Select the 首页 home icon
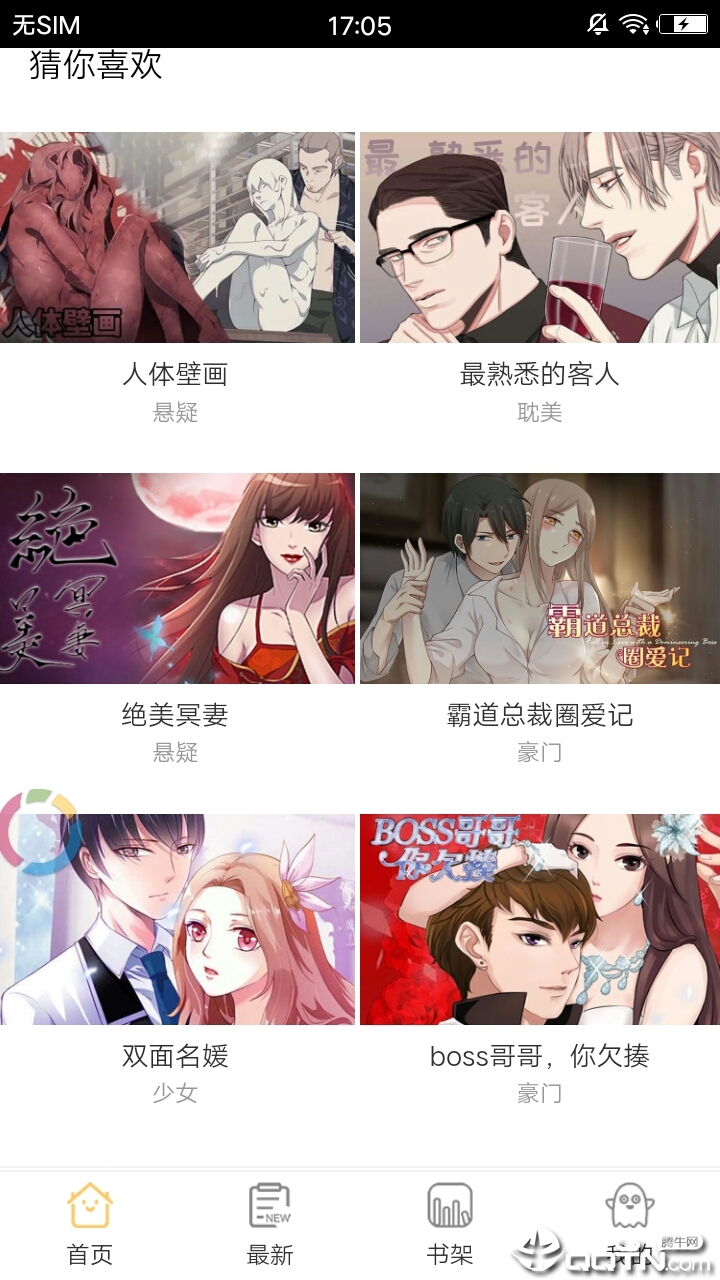 pyautogui.click(x=90, y=1207)
